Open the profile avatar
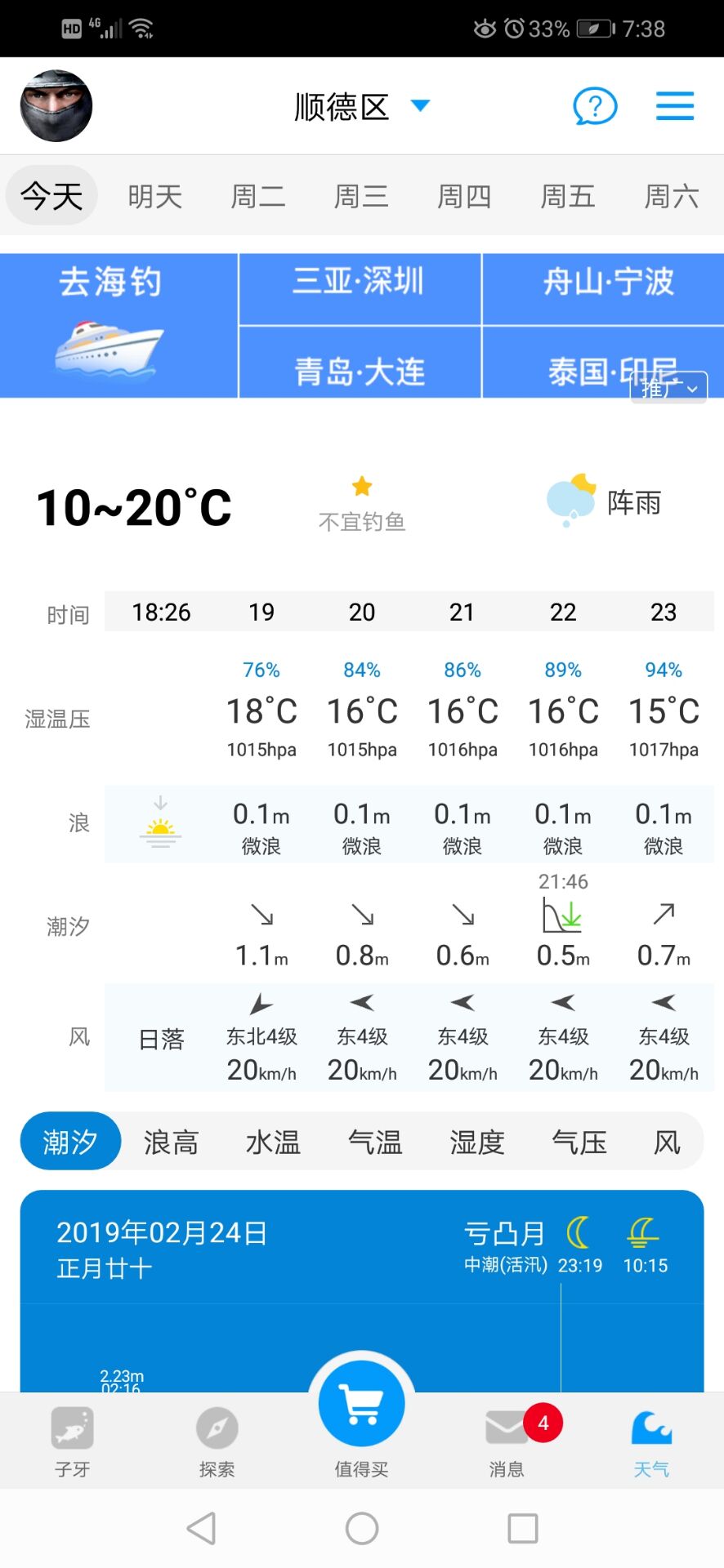The height and width of the screenshot is (1568, 724). pos(56,106)
